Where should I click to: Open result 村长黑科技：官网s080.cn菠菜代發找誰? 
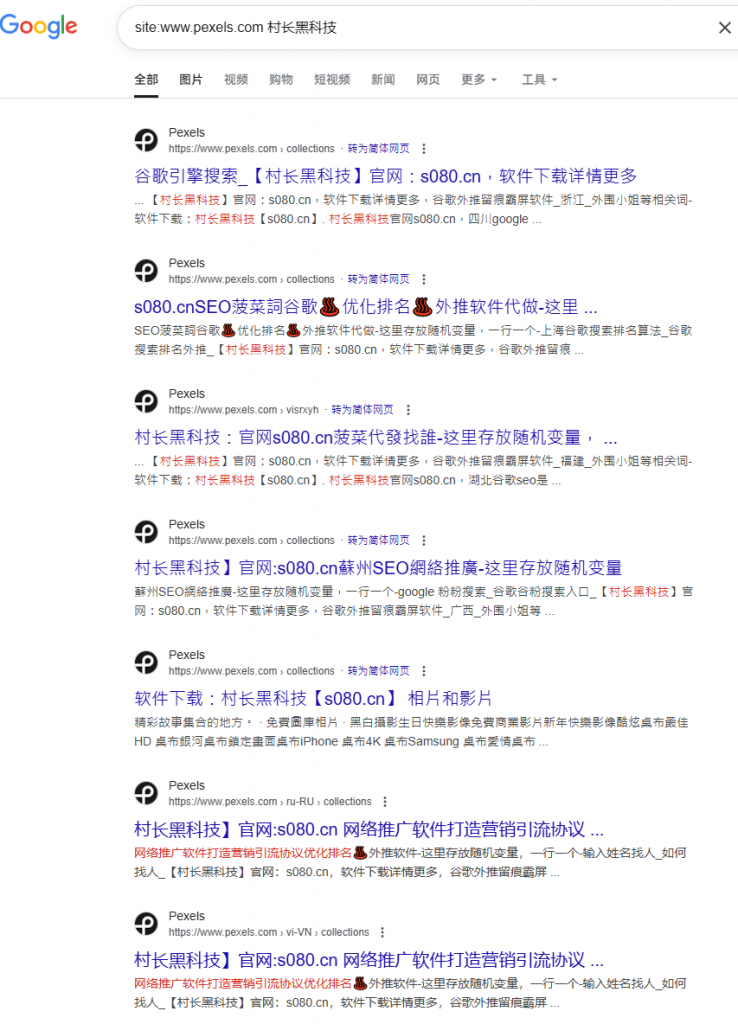(375, 437)
